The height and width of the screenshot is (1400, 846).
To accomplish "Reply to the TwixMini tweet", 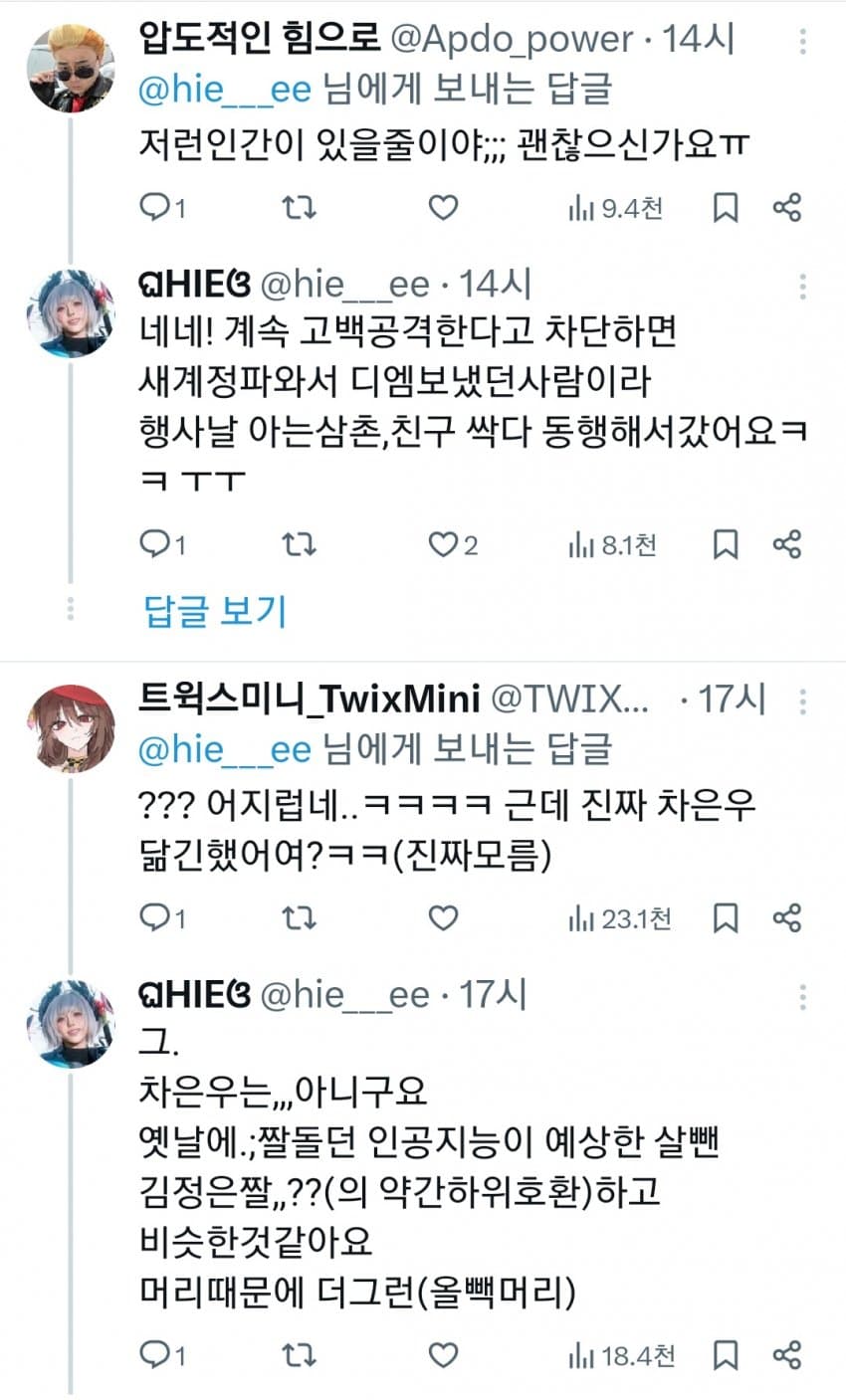I will coord(156,917).
